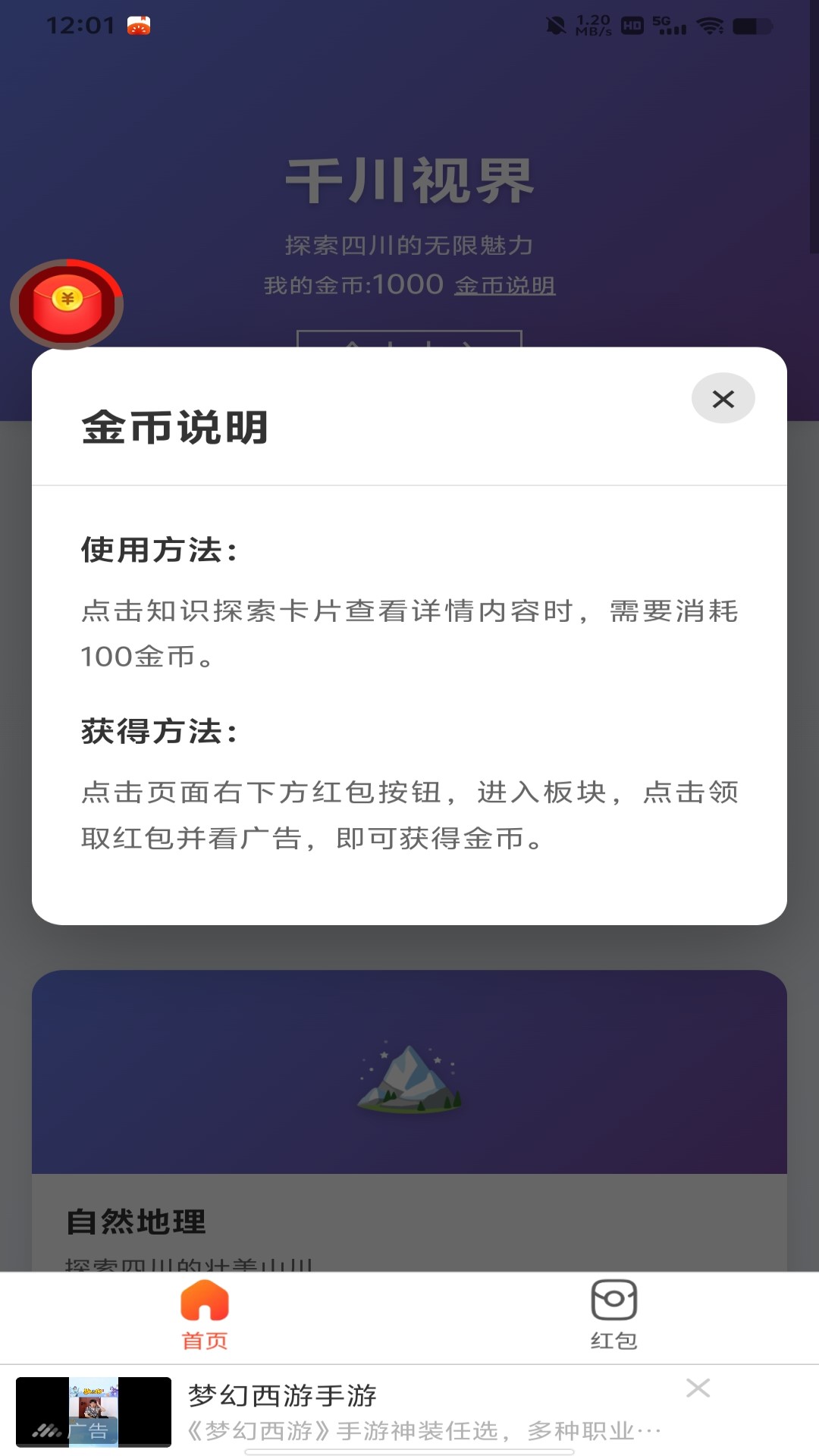This screenshot has width=819, height=1456.
Task: Close the 金币说明 dialog
Action: click(x=722, y=399)
